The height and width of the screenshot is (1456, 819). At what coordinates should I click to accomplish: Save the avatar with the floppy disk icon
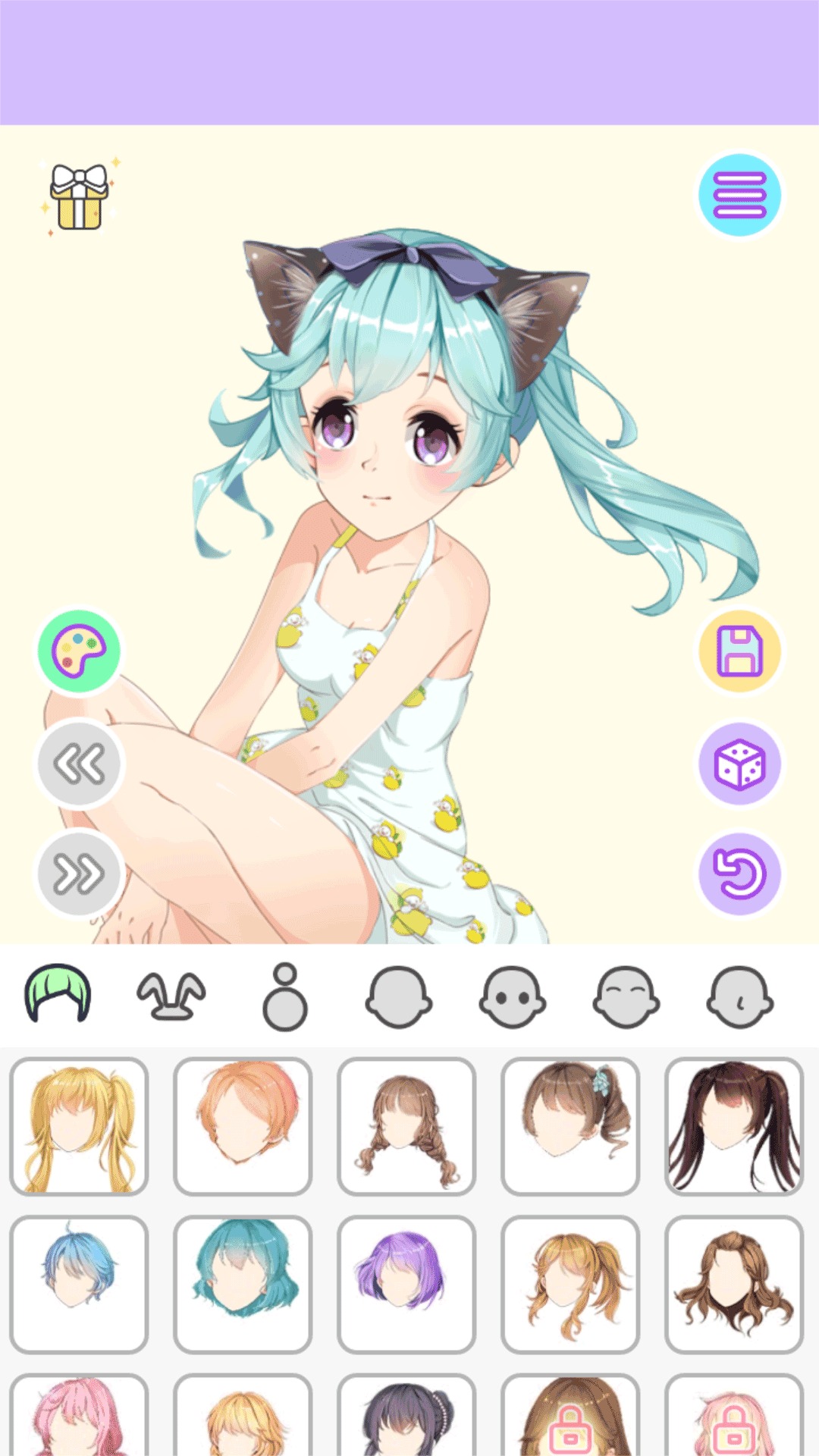click(740, 652)
